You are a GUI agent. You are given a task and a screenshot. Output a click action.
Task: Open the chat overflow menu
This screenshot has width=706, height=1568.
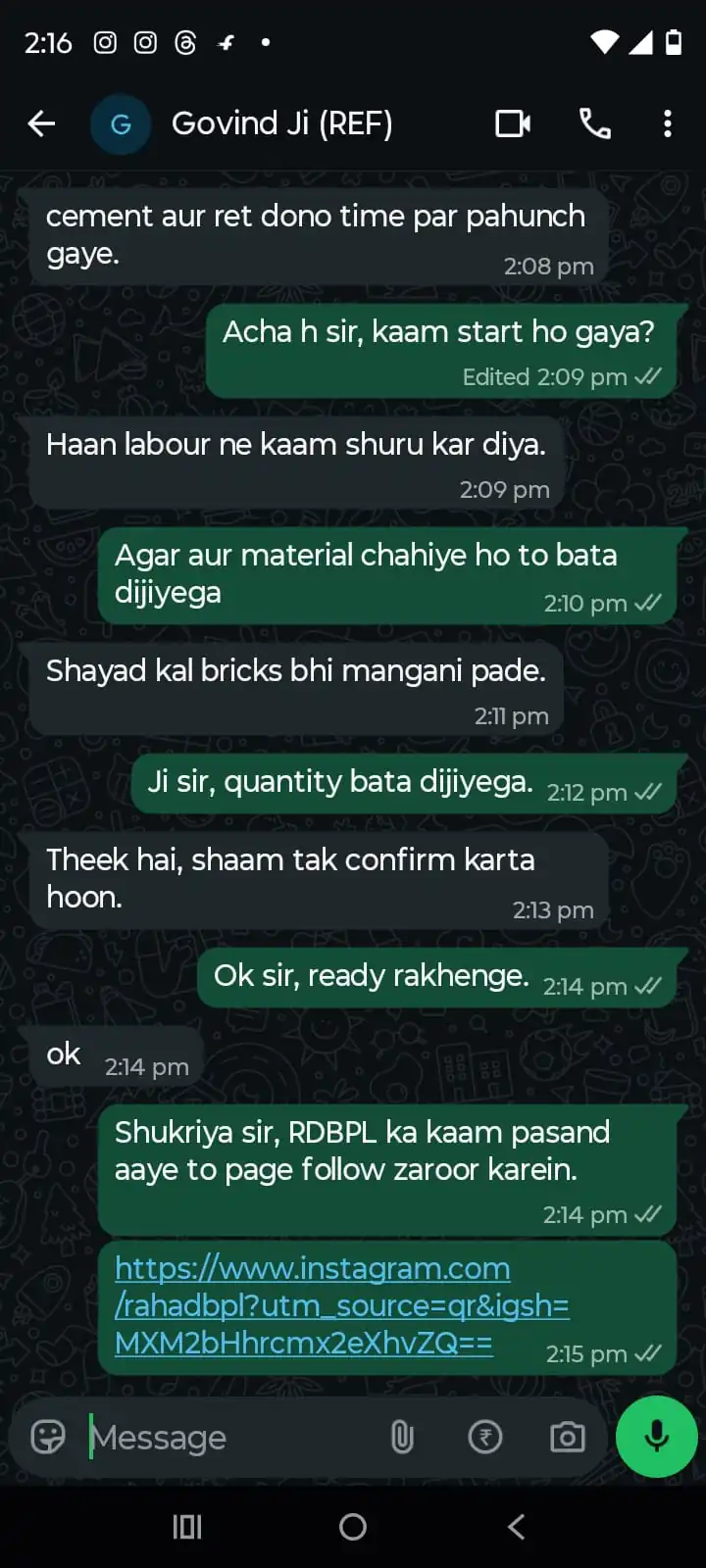pos(668,123)
